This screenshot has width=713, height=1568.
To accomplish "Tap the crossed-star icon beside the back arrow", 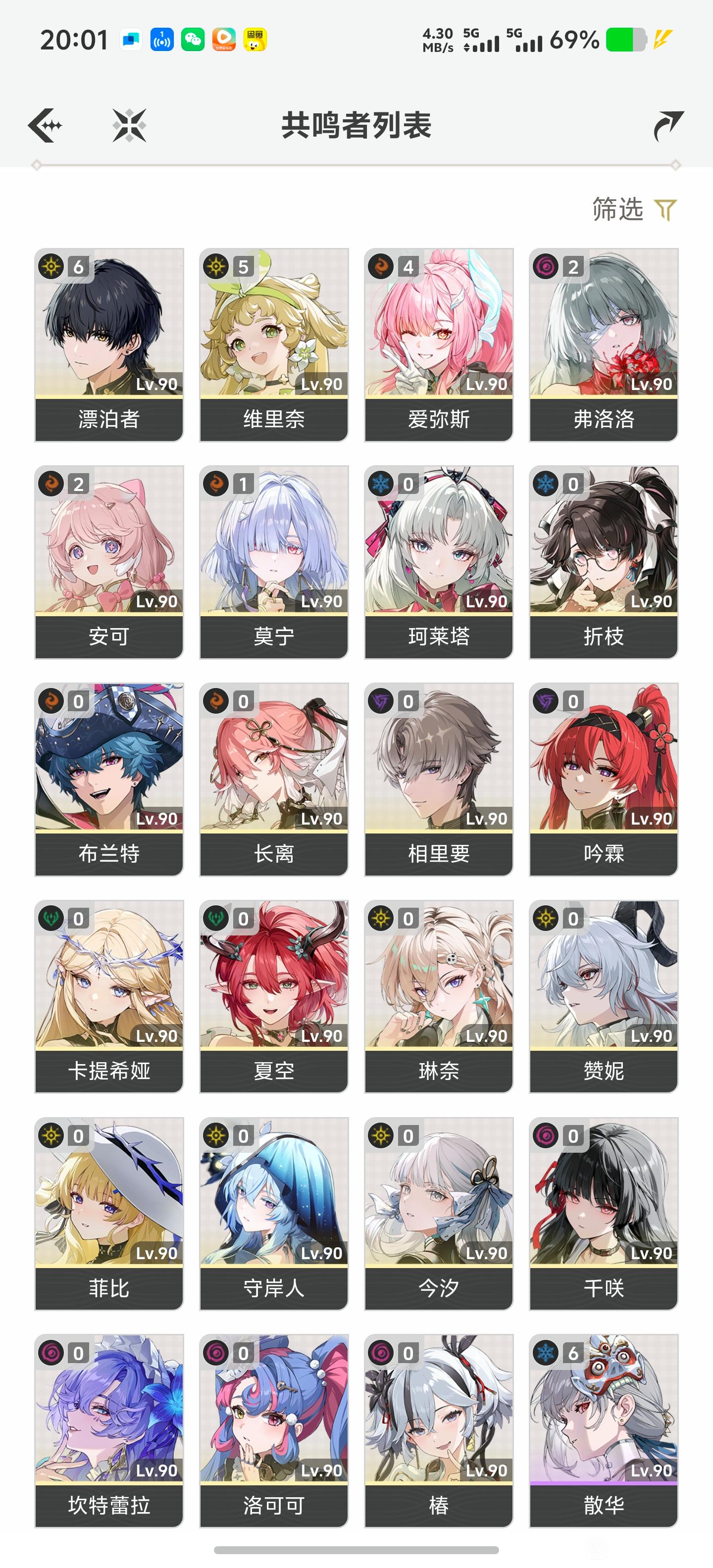I will click(129, 125).
